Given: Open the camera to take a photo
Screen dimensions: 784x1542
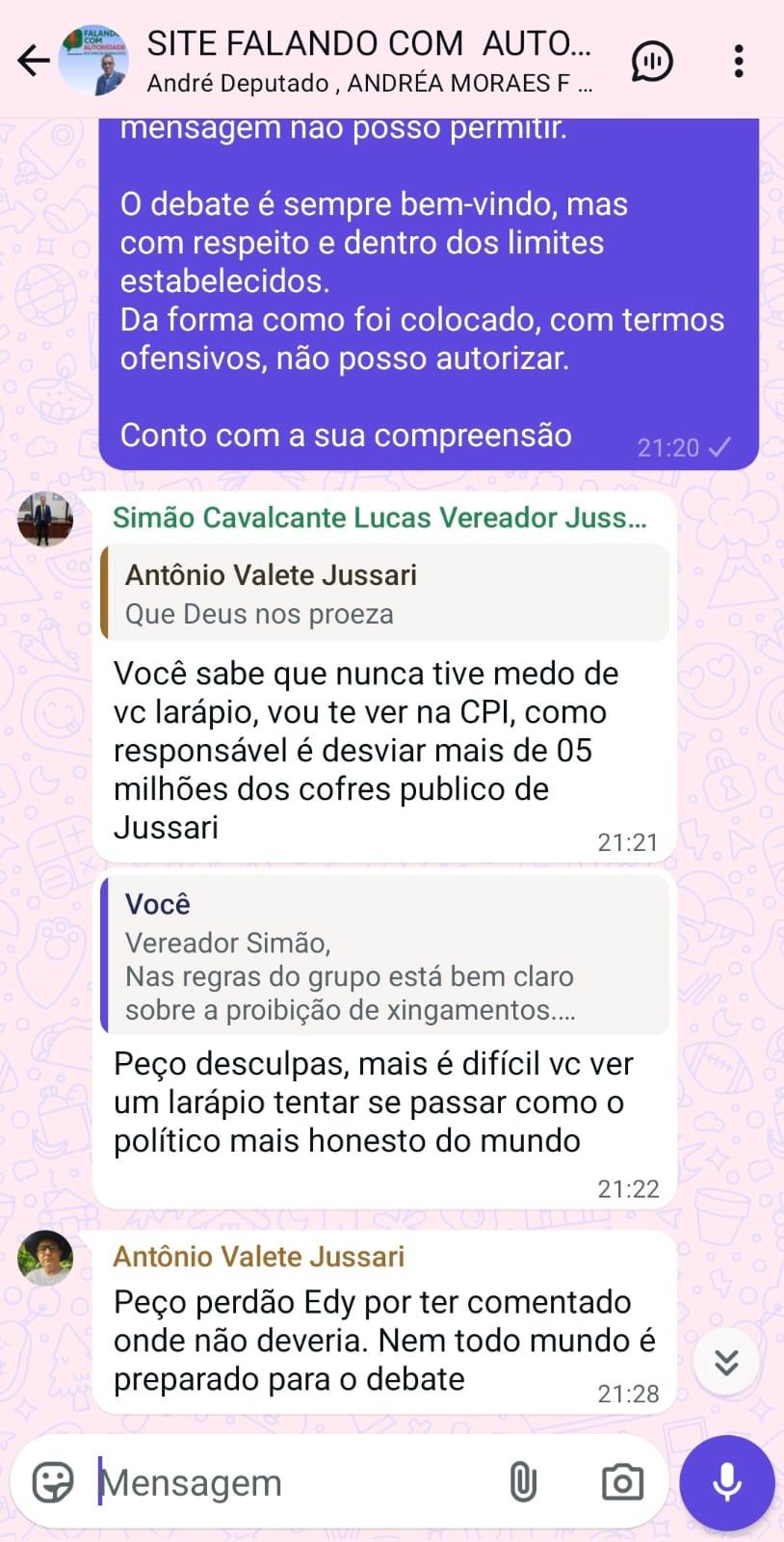Looking at the screenshot, I should tap(622, 1482).
